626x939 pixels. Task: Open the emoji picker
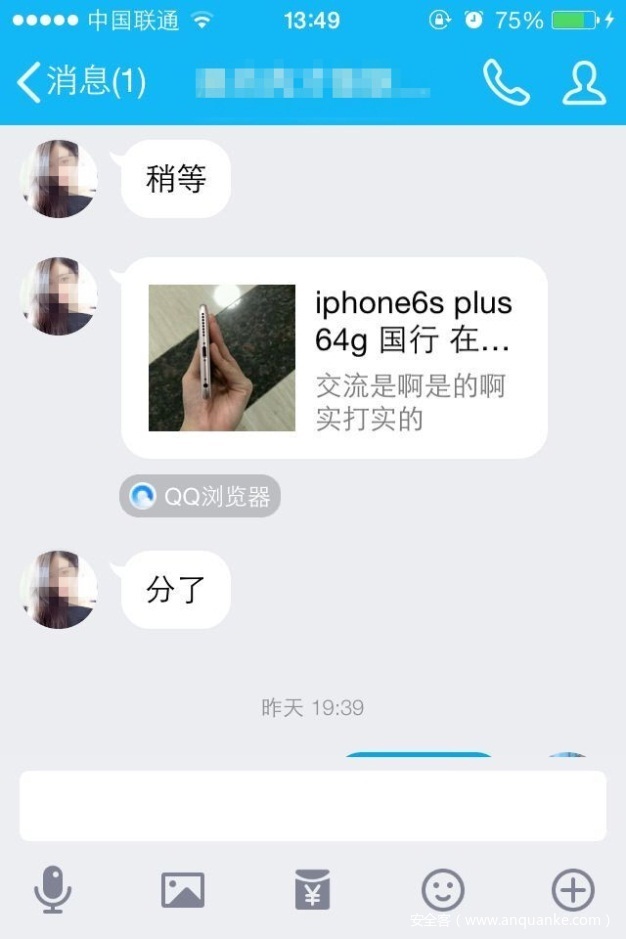(442, 889)
